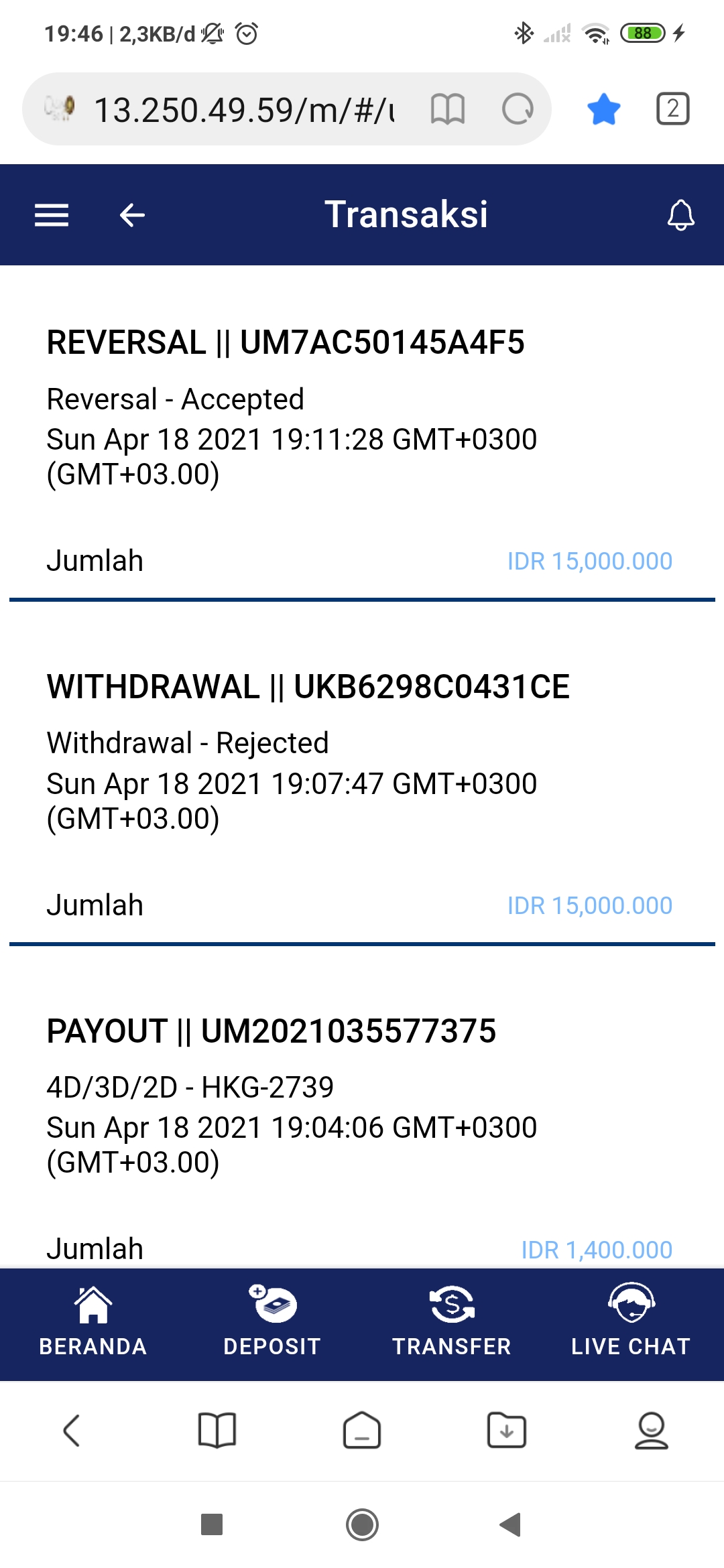Open the browser downloads folder
724x1568 pixels.
507,1431
